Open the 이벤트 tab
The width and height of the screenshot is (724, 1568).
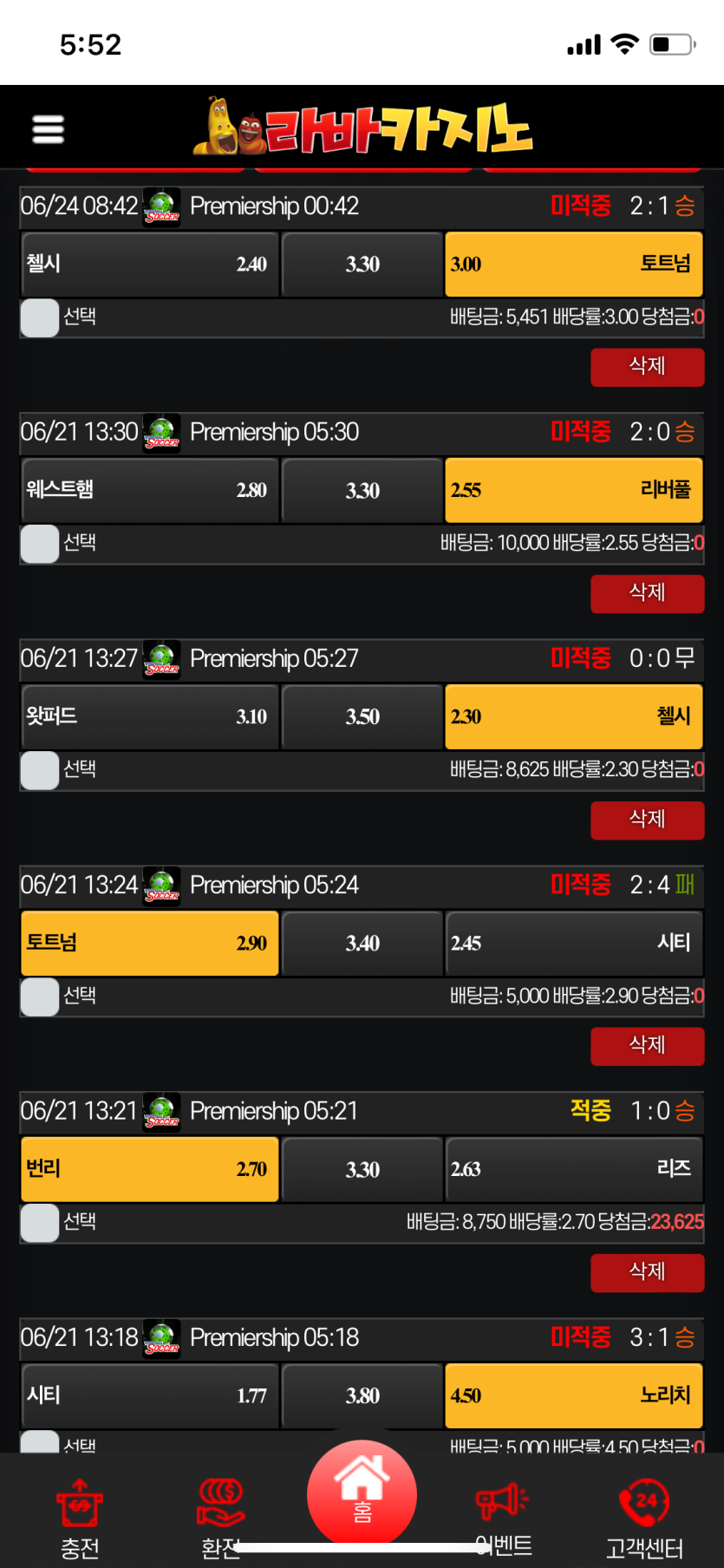pyautogui.click(x=503, y=1518)
